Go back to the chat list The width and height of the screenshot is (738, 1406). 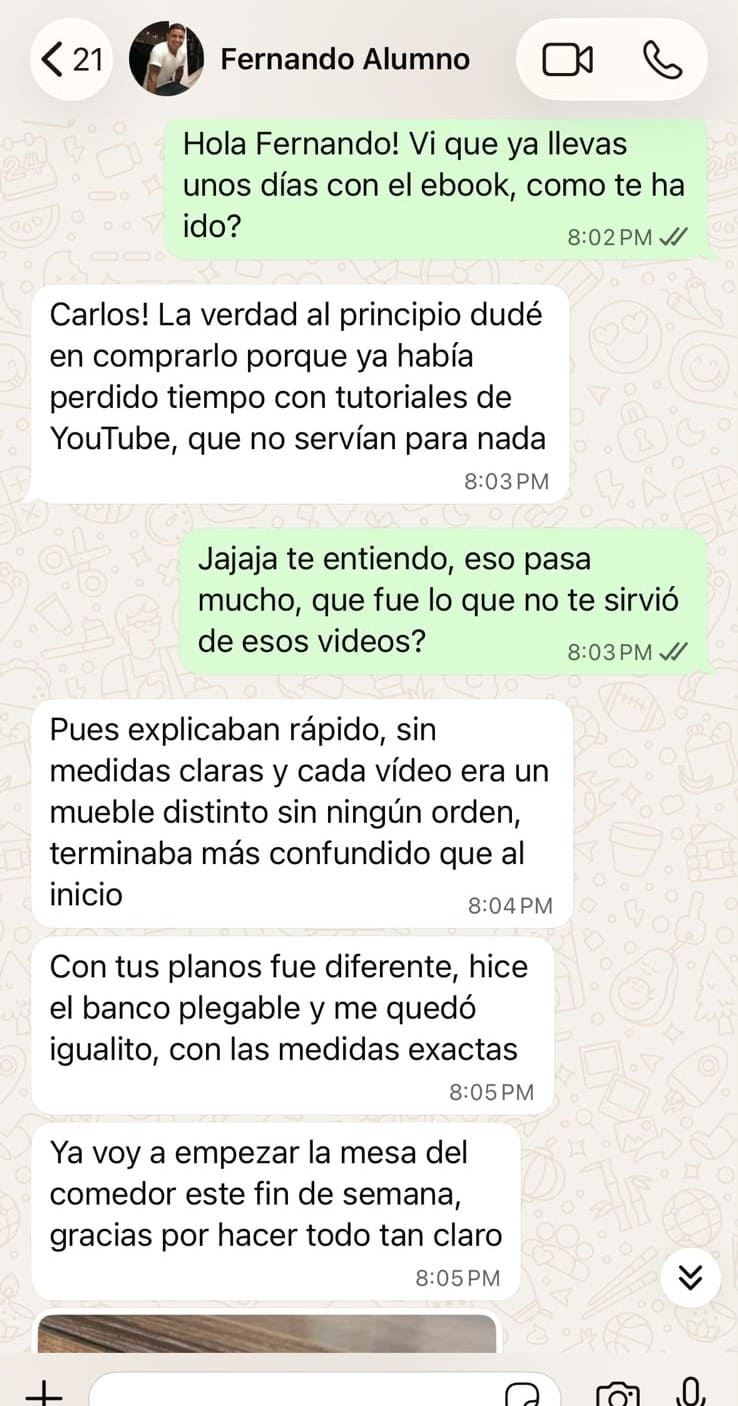tap(72, 60)
